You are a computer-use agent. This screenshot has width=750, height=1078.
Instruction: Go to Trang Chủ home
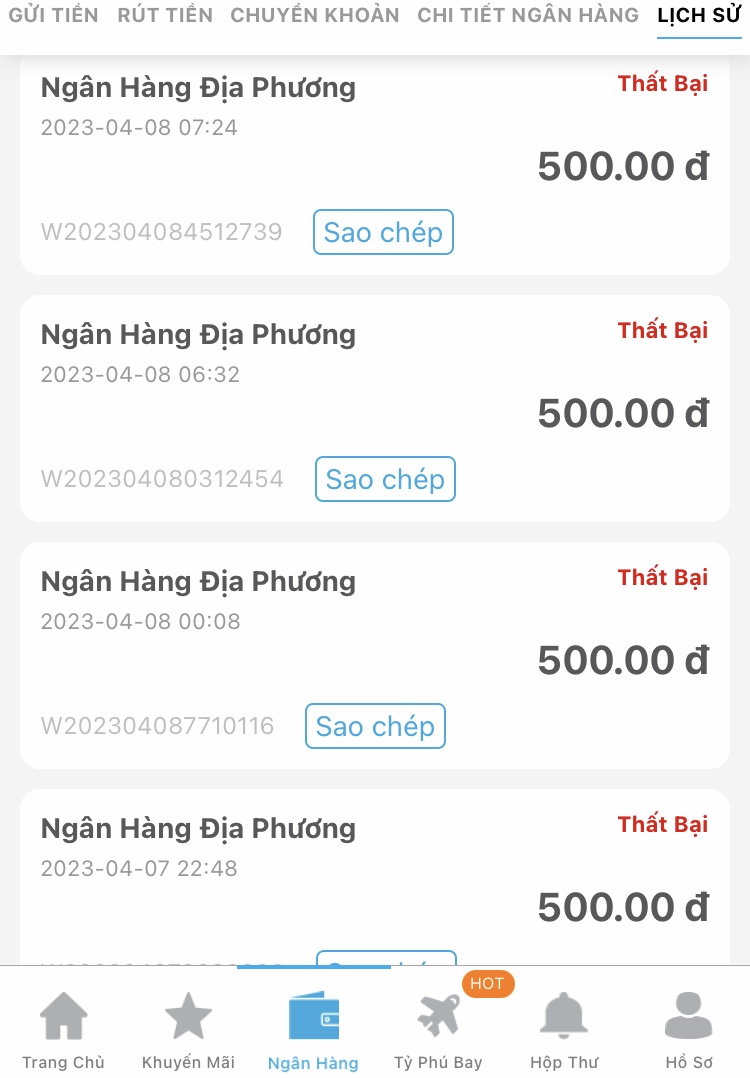(x=63, y=1030)
